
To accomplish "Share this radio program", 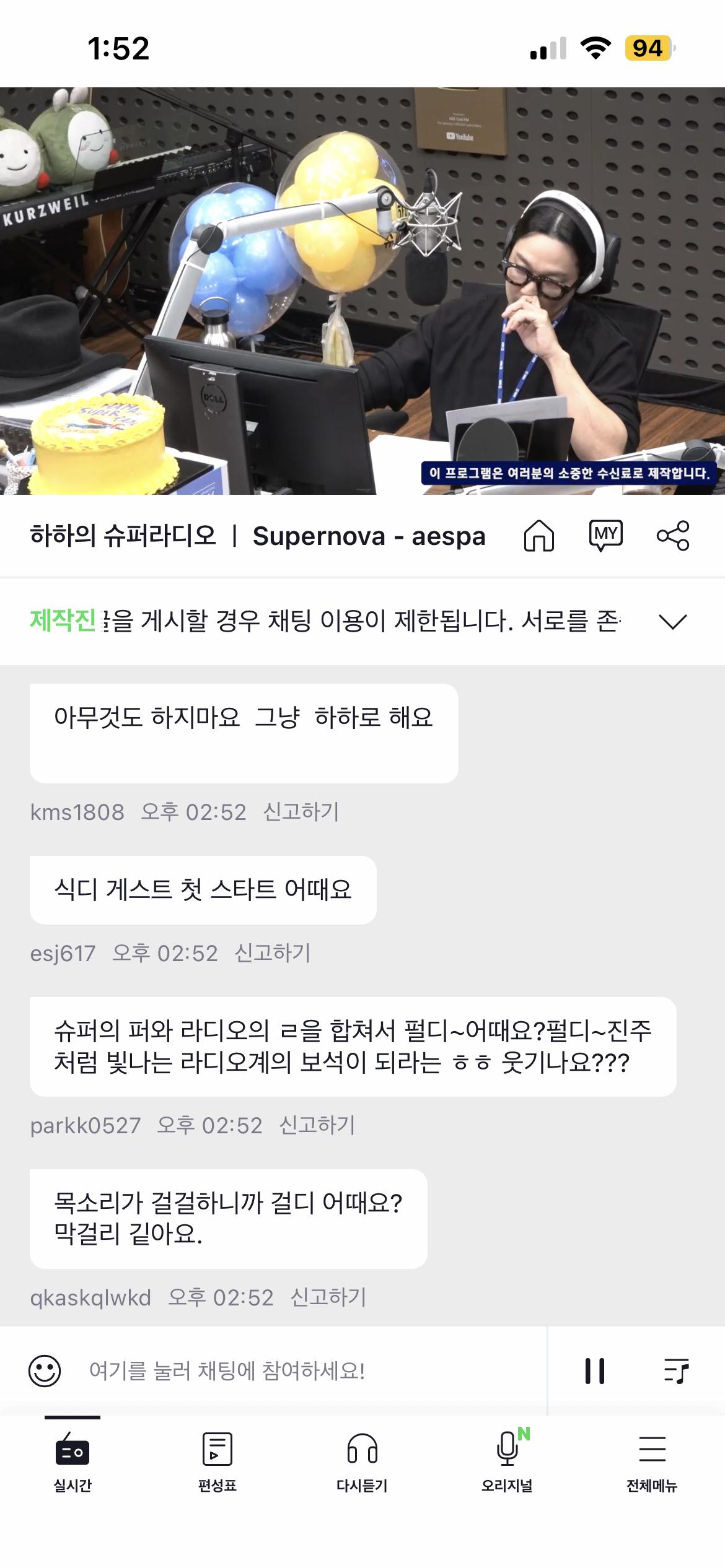I will tap(672, 536).
